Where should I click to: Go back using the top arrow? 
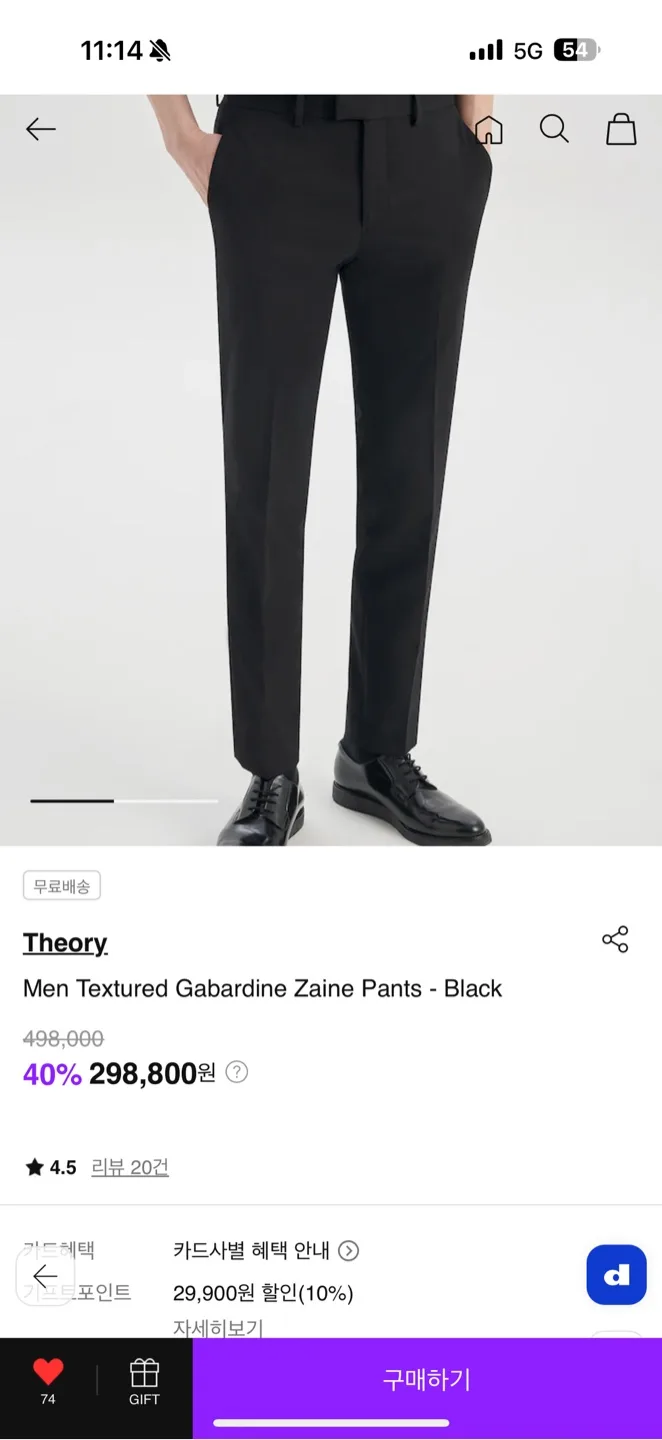(x=41, y=129)
